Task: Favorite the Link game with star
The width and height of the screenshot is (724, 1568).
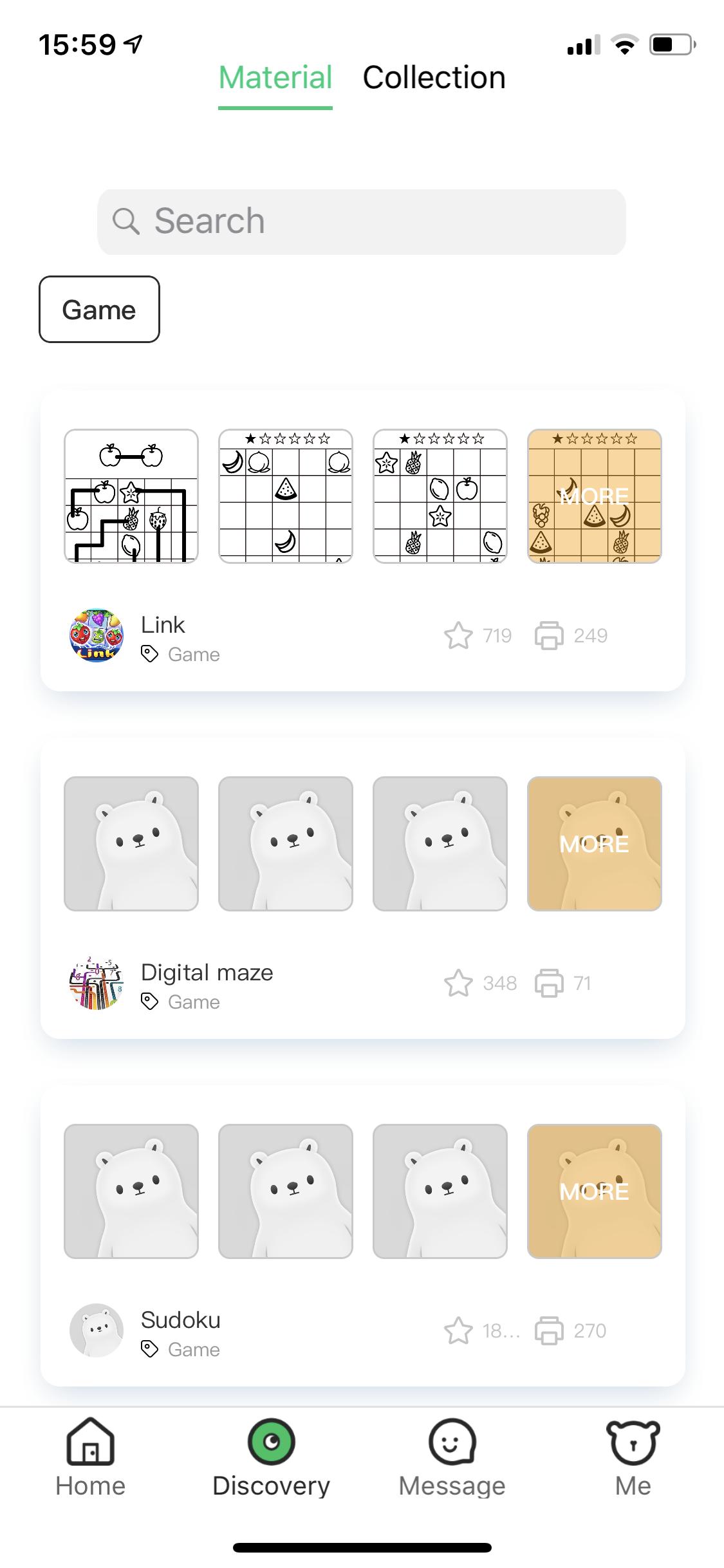Action: coord(458,635)
